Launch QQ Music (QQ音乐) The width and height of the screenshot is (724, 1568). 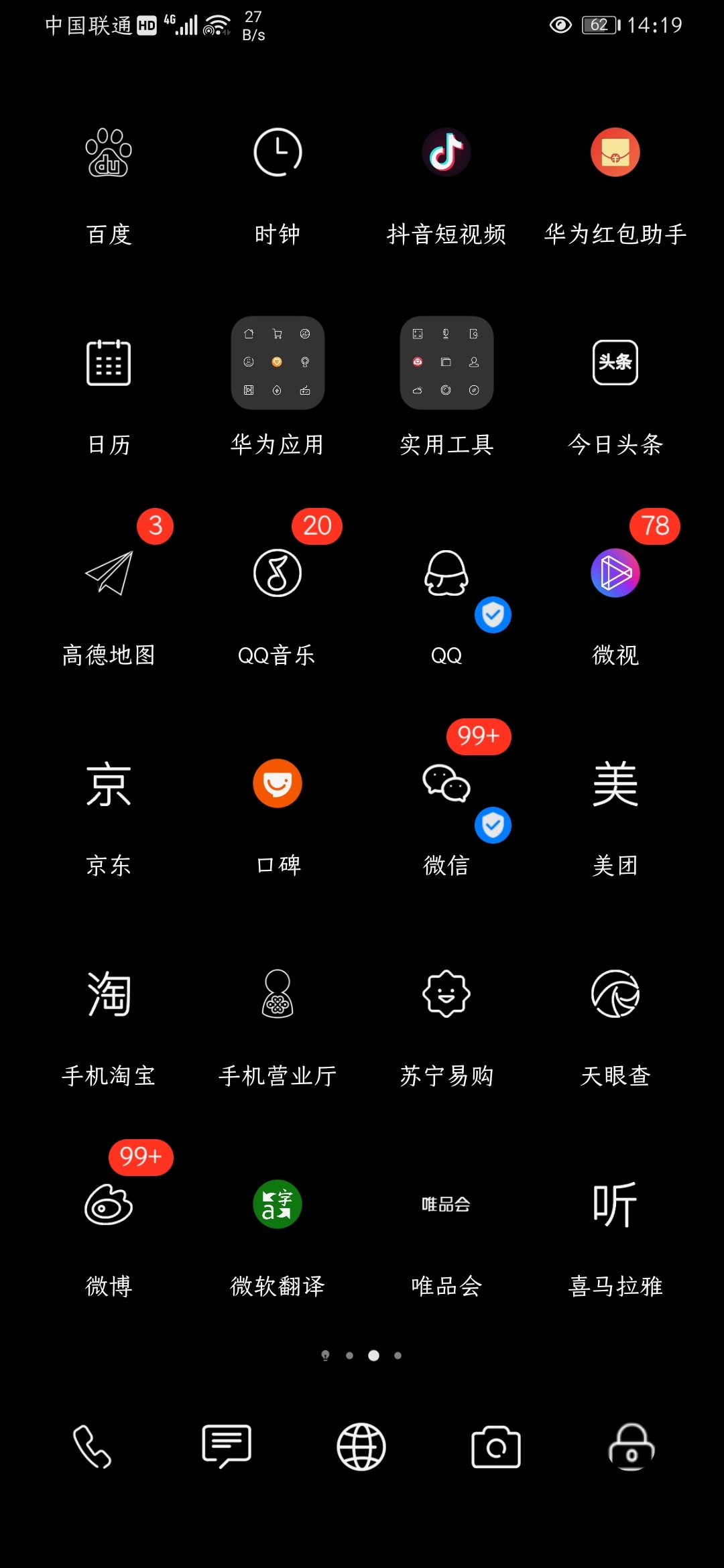(x=278, y=573)
